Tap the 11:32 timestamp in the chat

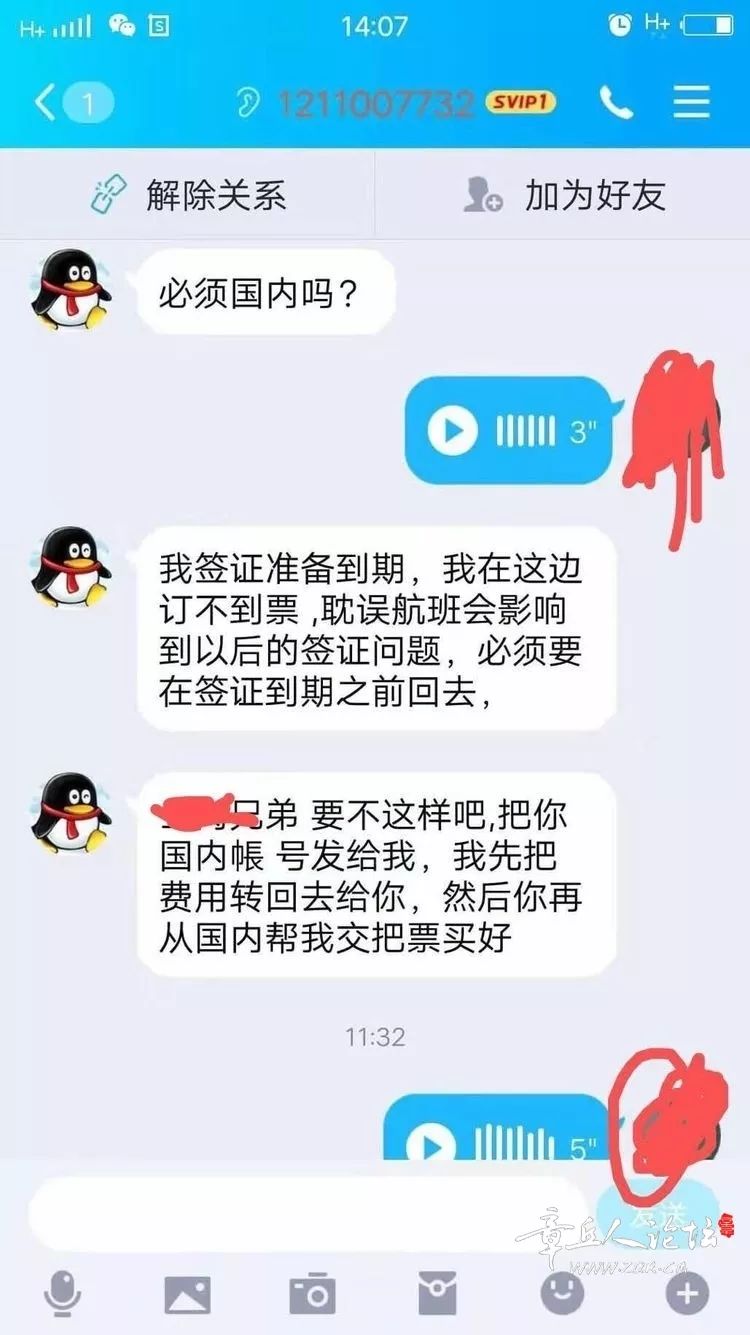click(x=374, y=1038)
